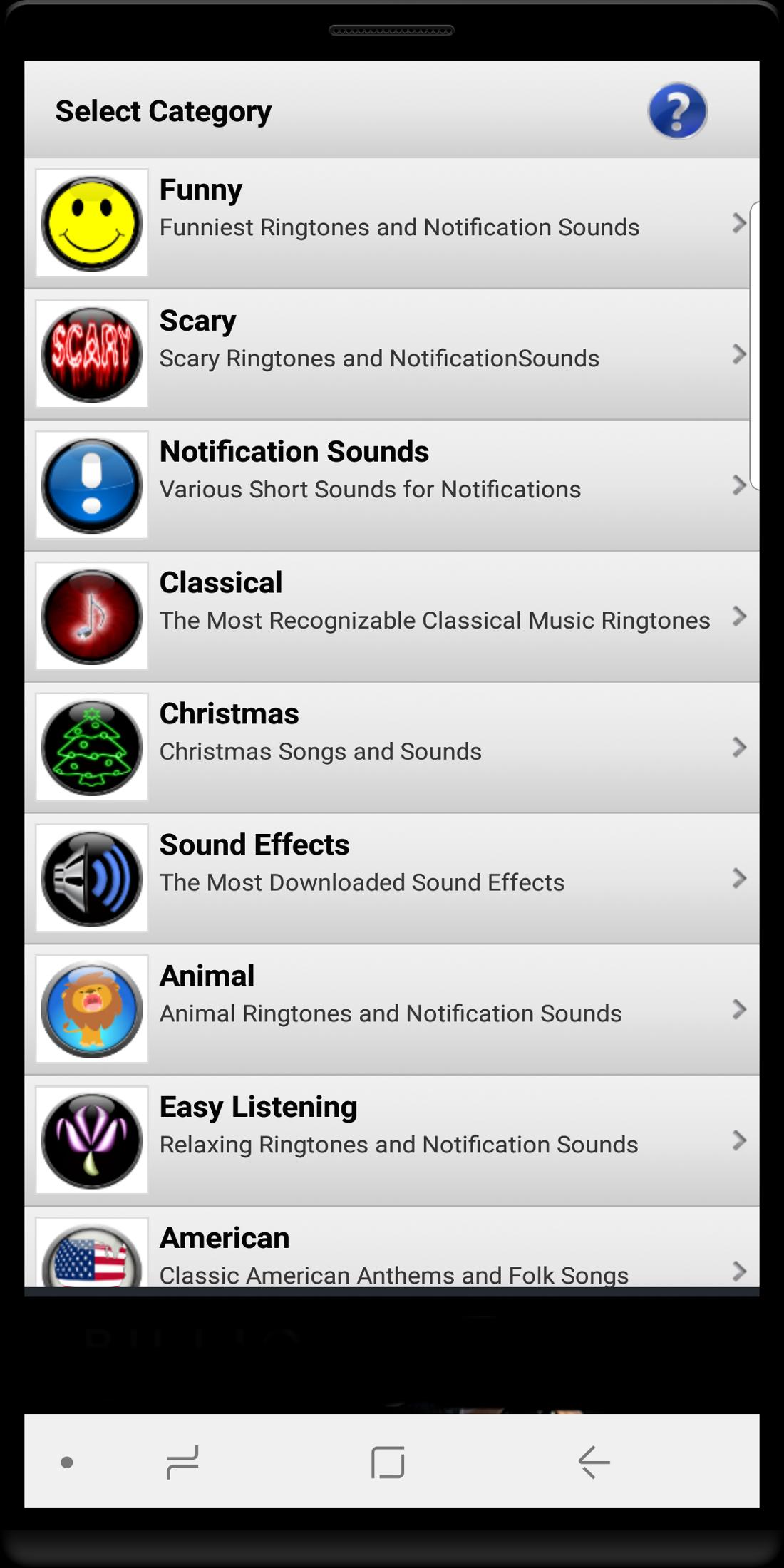Open the Sound Effects list
Screen dimensions: 784x1568
tap(392, 877)
